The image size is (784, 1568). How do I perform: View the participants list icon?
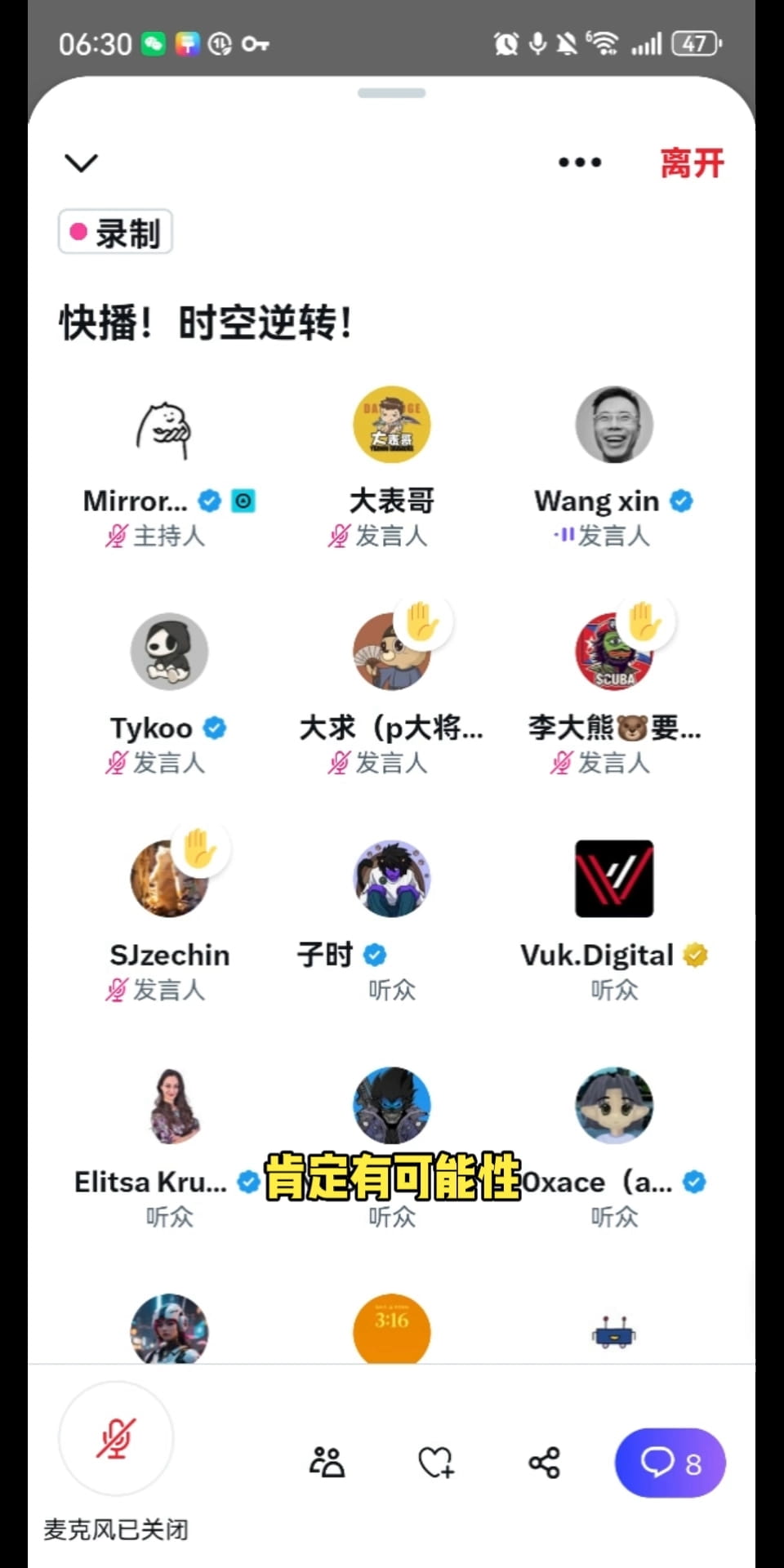(327, 1463)
